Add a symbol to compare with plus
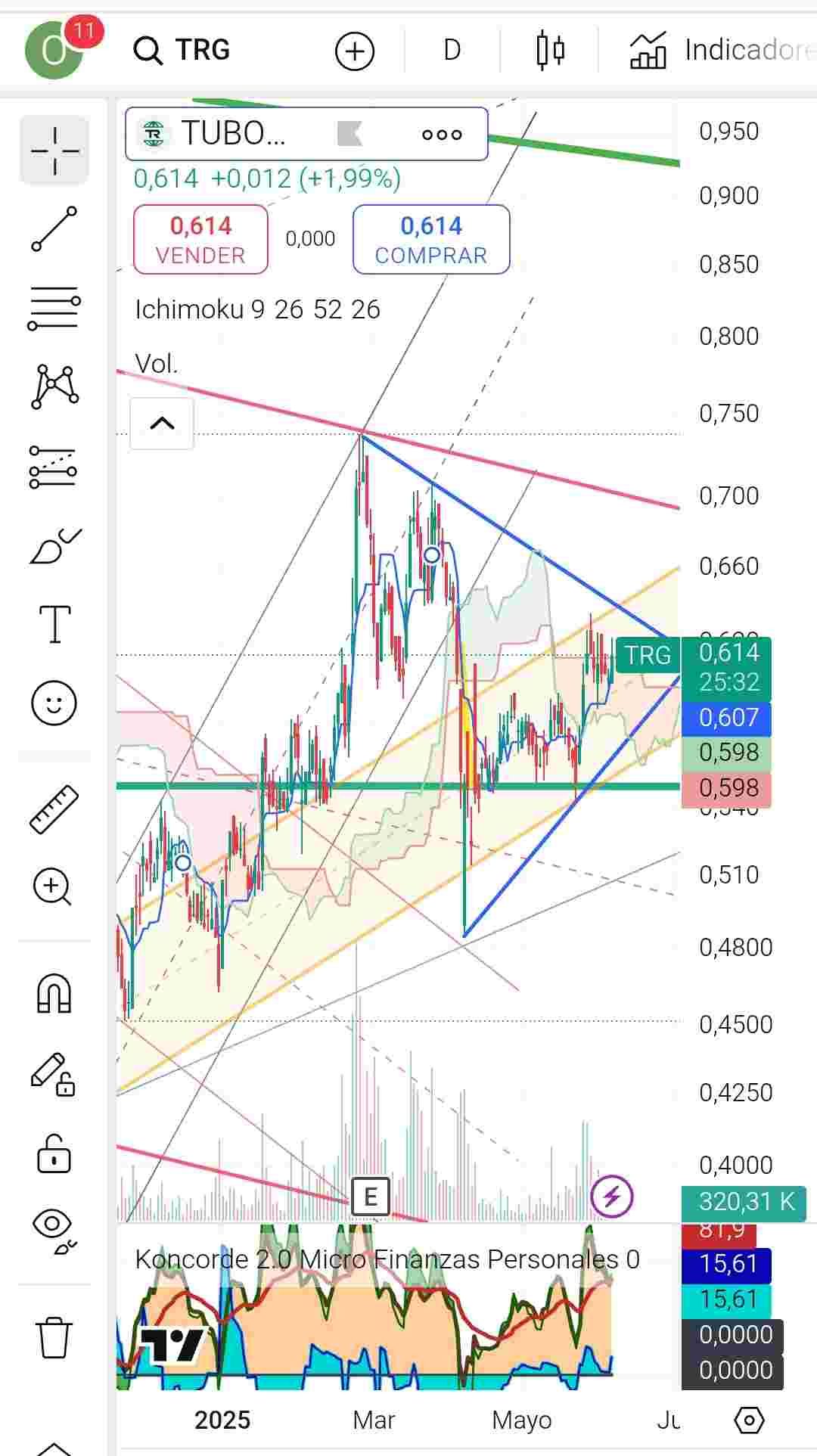Image resolution: width=817 pixels, height=1456 pixels. point(355,51)
